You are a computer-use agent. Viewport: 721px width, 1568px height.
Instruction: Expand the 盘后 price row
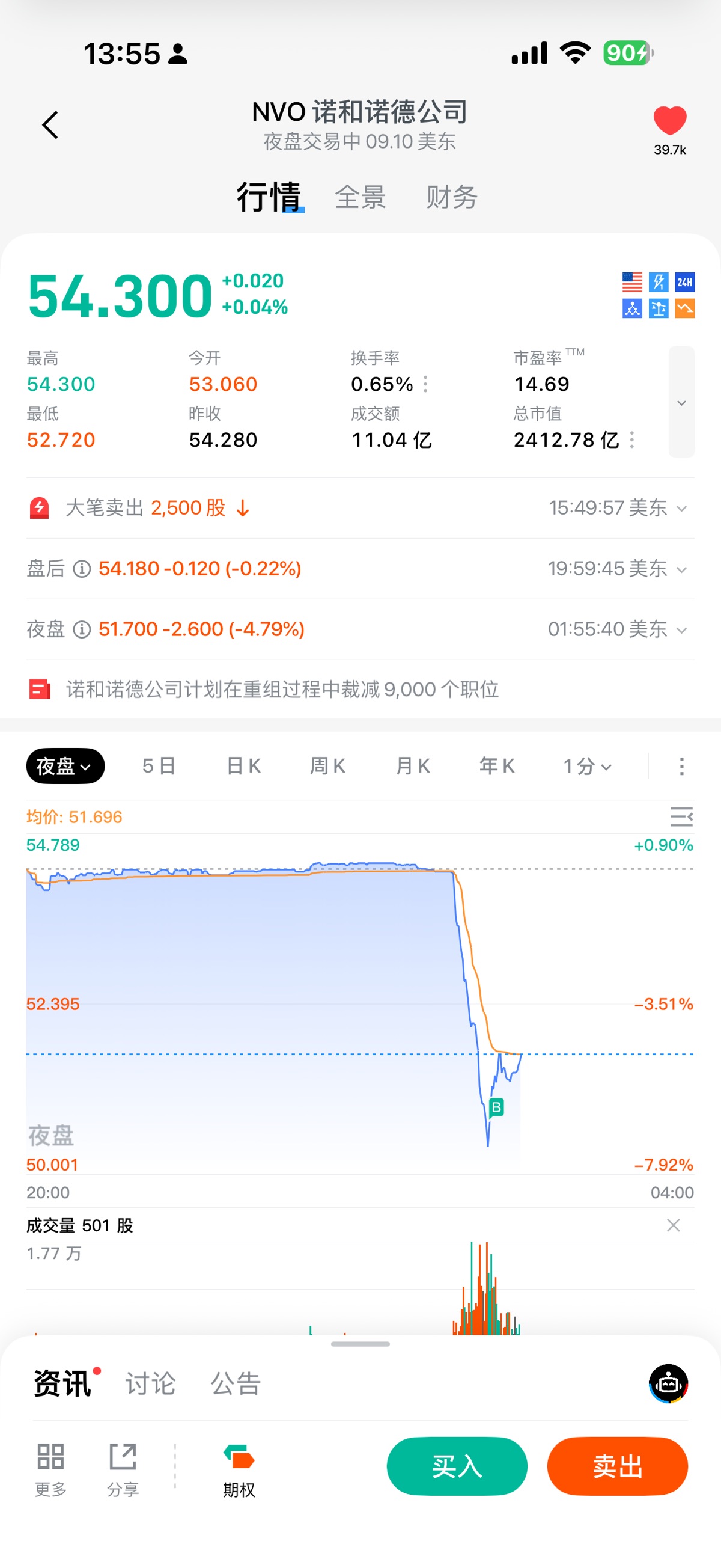tap(681, 569)
